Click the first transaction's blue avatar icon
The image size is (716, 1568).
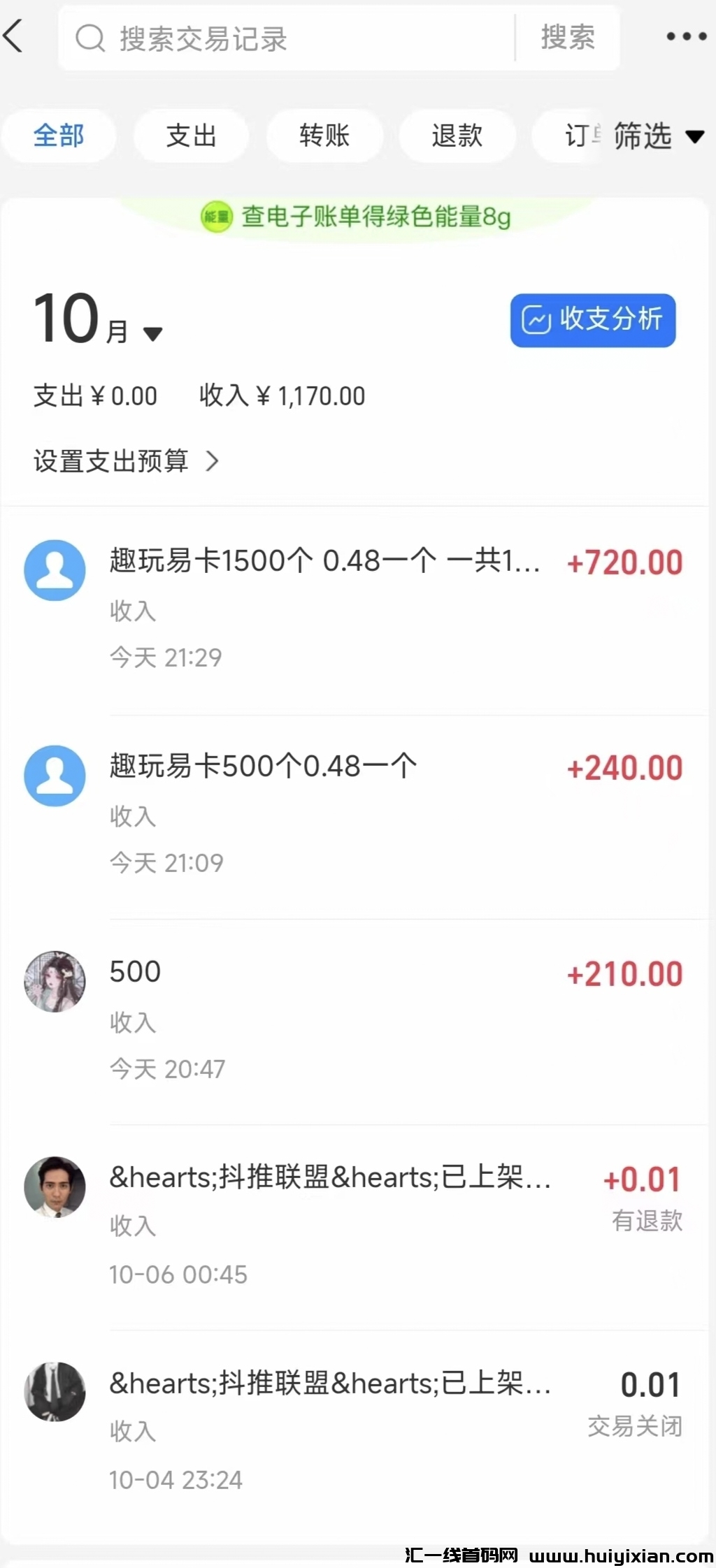tap(54, 571)
